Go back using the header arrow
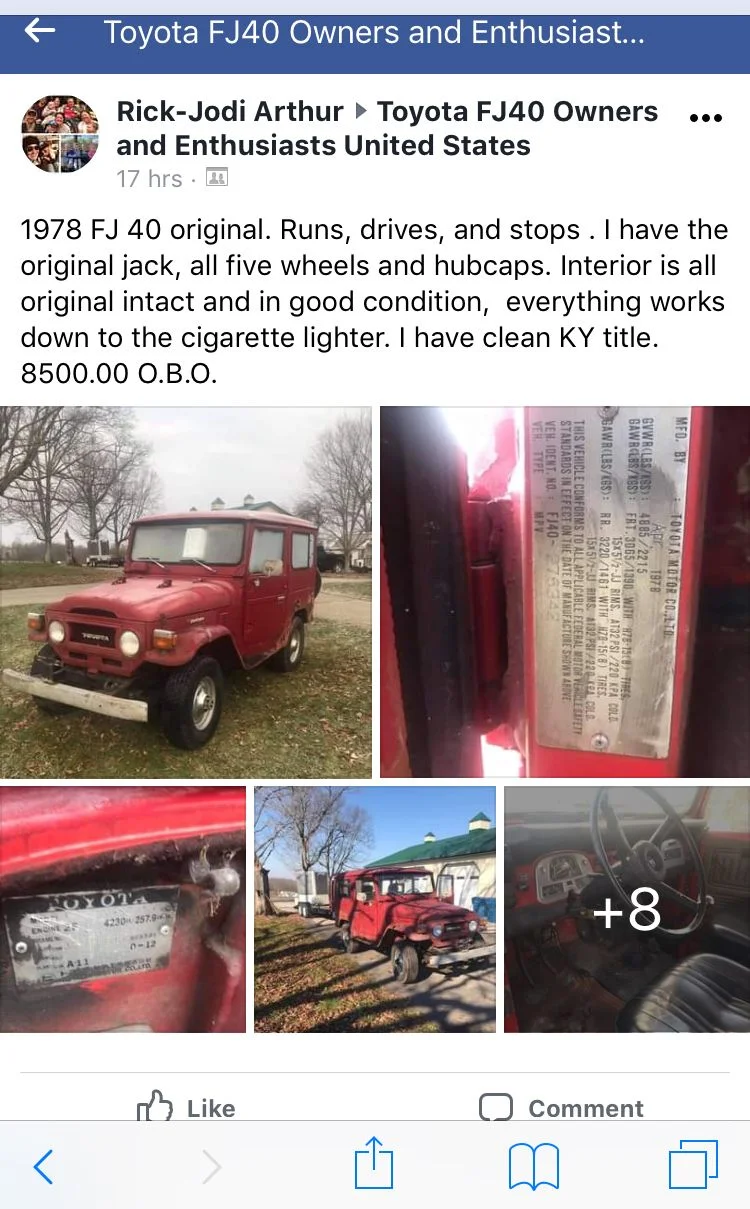This screenshot has width=750, height=1209. pos(40,31)
